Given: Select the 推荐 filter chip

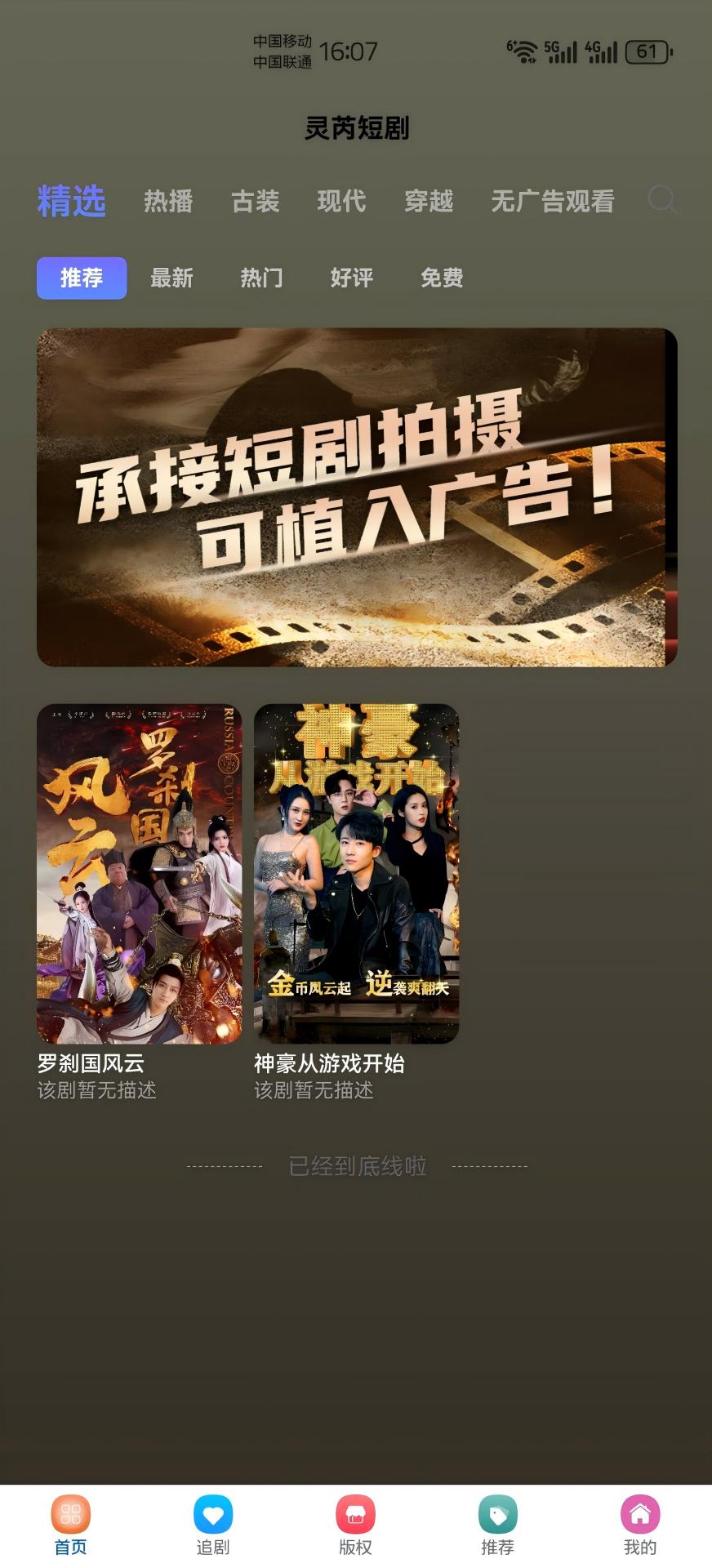Looking at the screenshot, I should click(81, 278).
